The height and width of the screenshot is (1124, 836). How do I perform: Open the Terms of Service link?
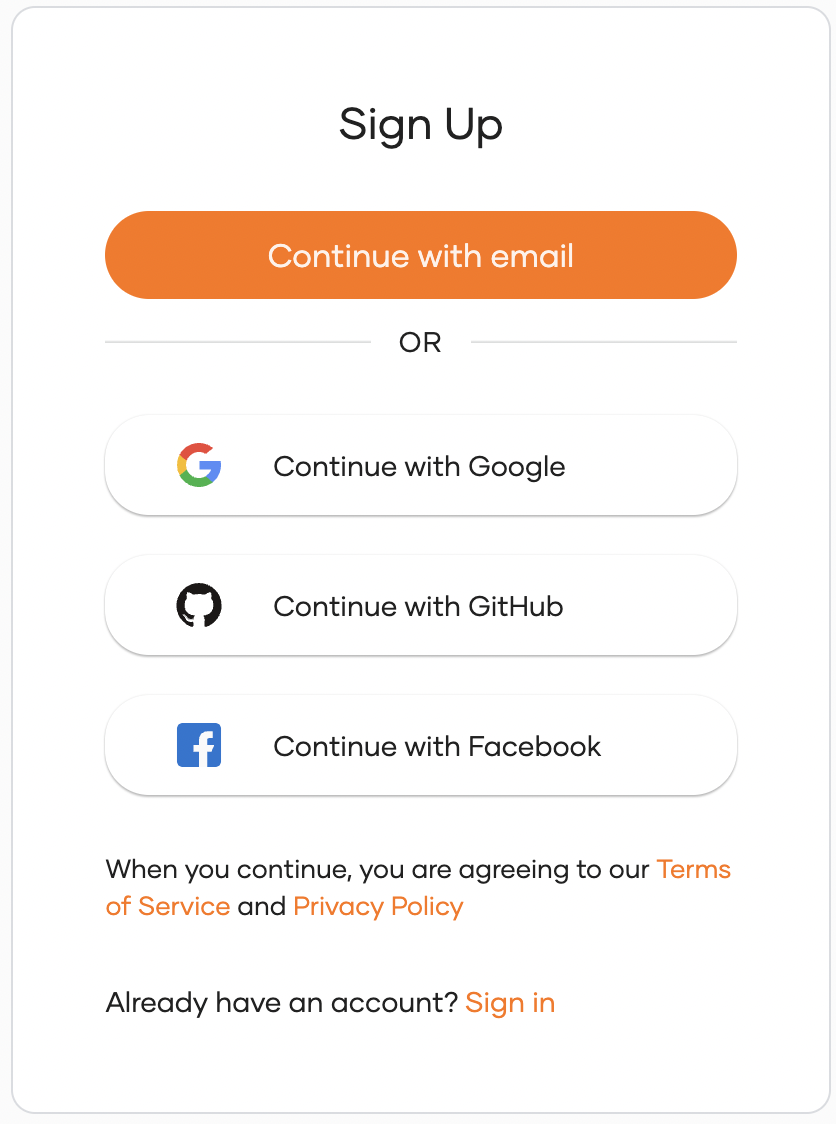(x=693, y=870)
